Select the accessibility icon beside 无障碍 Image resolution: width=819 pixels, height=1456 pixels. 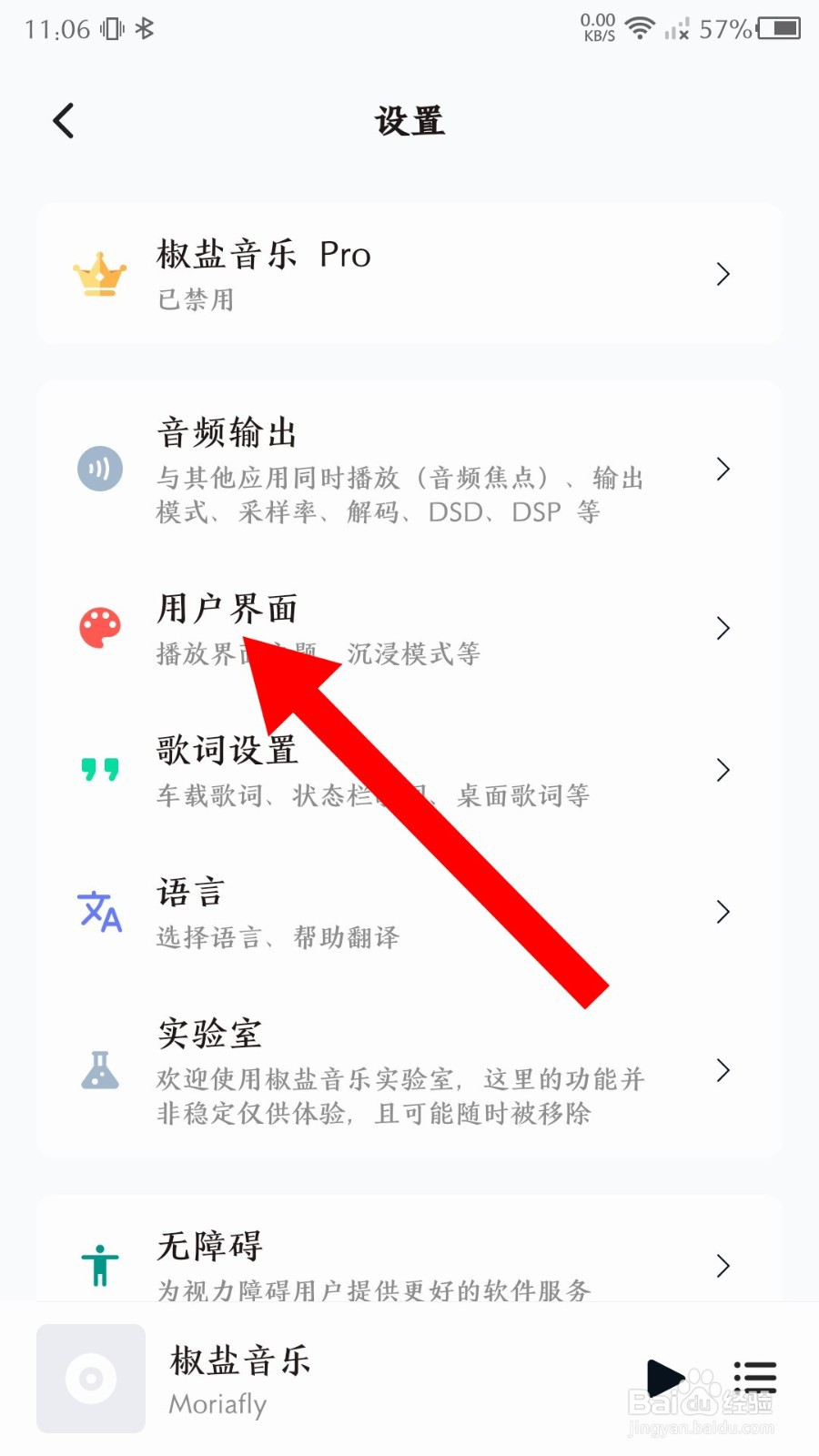pos(100,1263)
